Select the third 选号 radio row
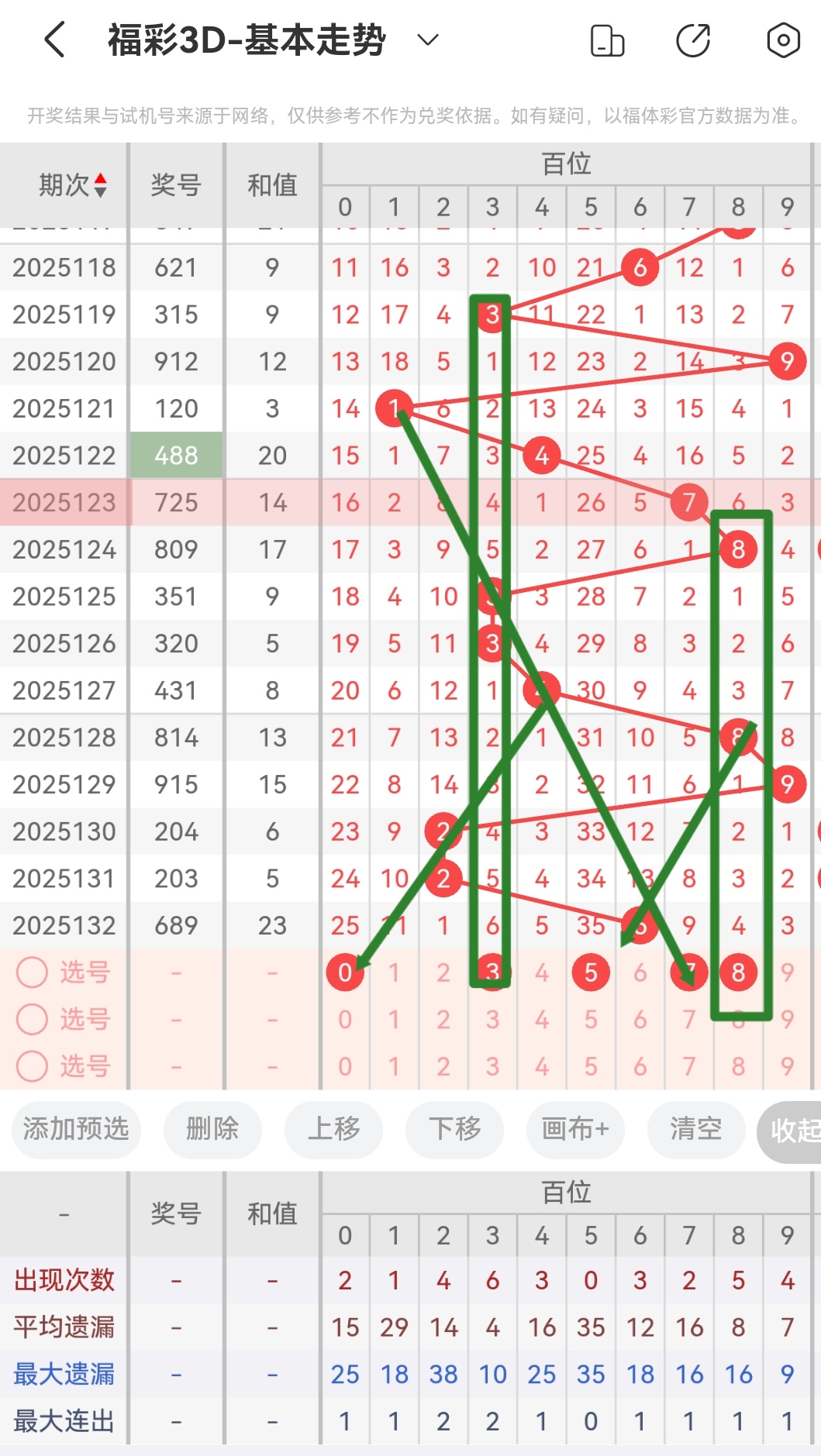 [33, 1066]
